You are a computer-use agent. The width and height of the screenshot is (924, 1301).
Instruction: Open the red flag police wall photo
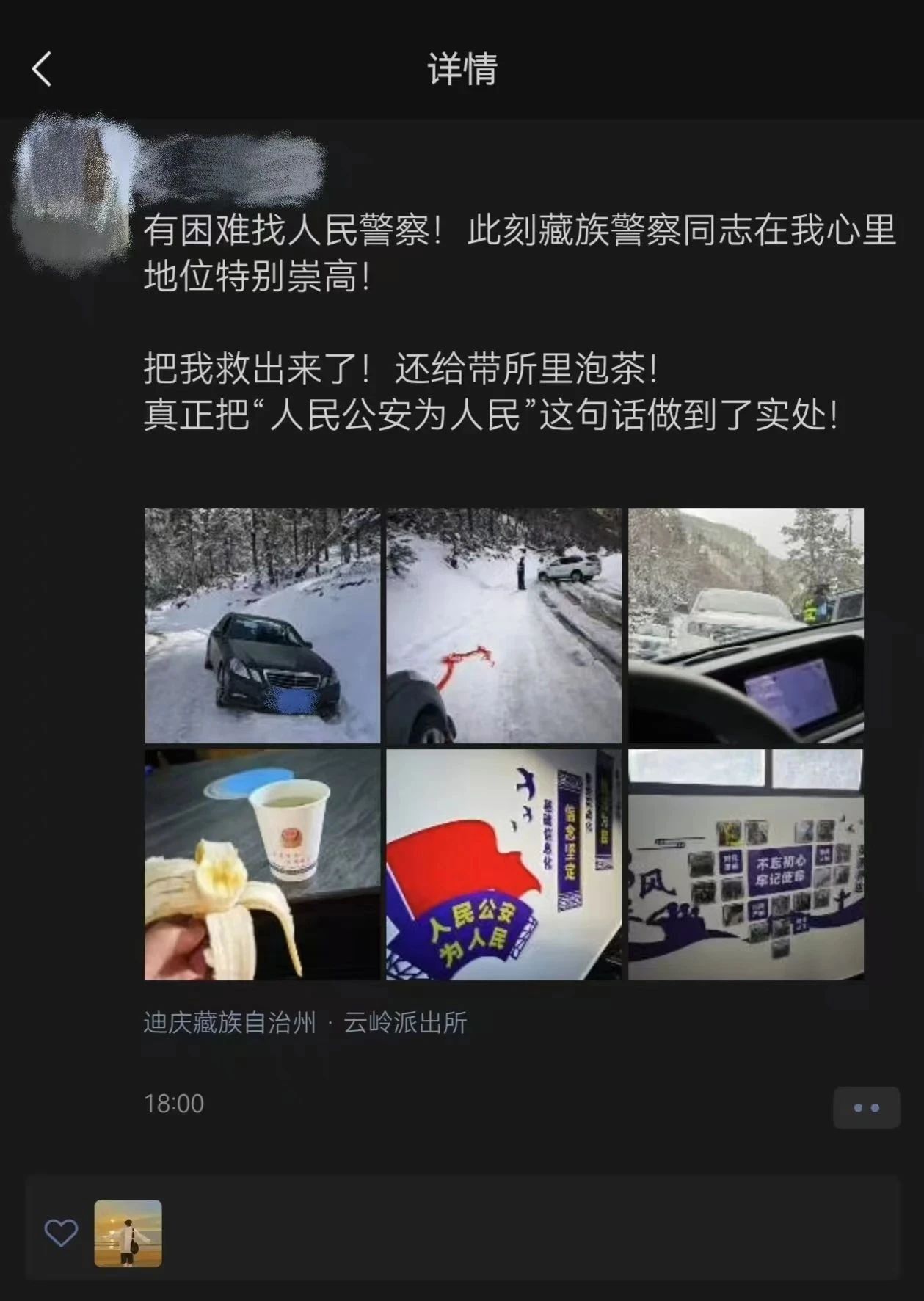point(503,864)
